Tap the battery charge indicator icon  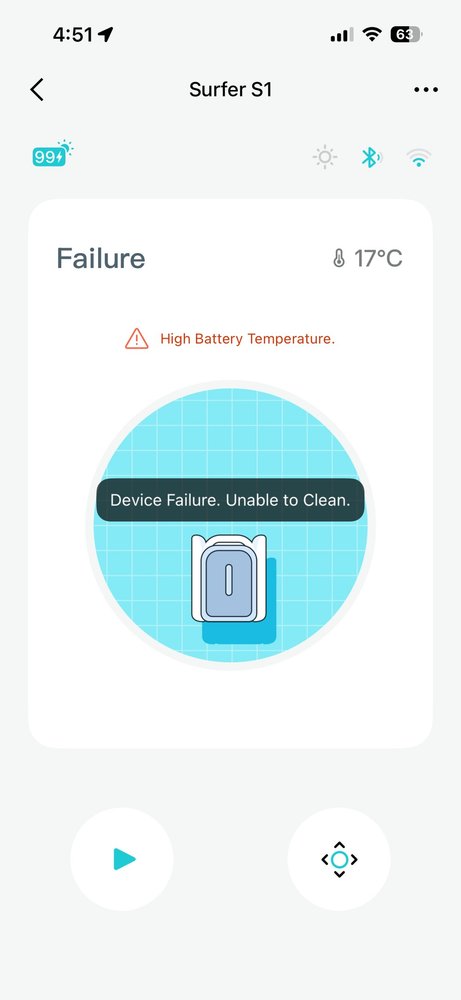click(x=52, y=154)
